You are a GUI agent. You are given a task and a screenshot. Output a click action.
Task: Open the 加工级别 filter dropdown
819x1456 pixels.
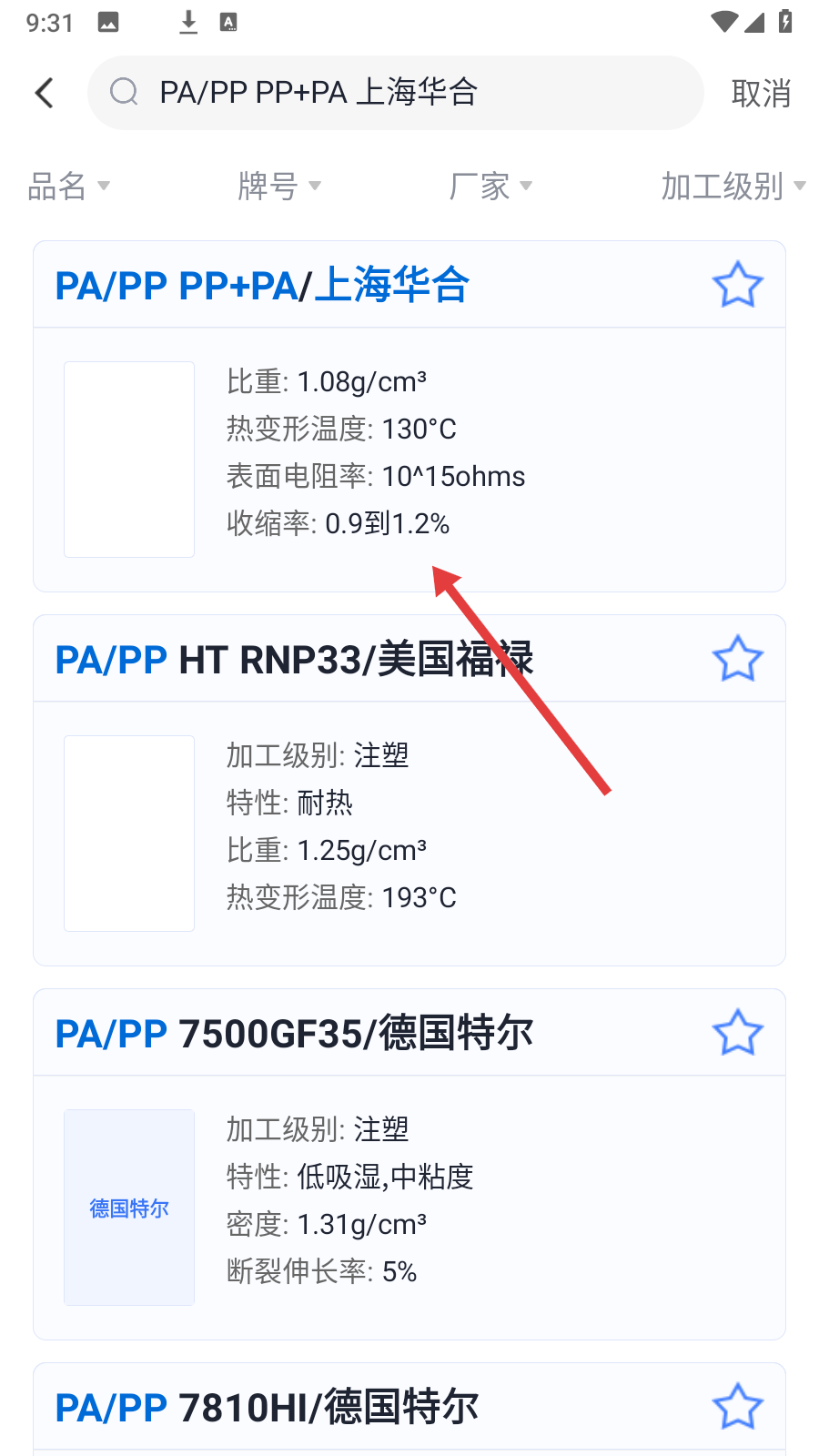point(733,186)
